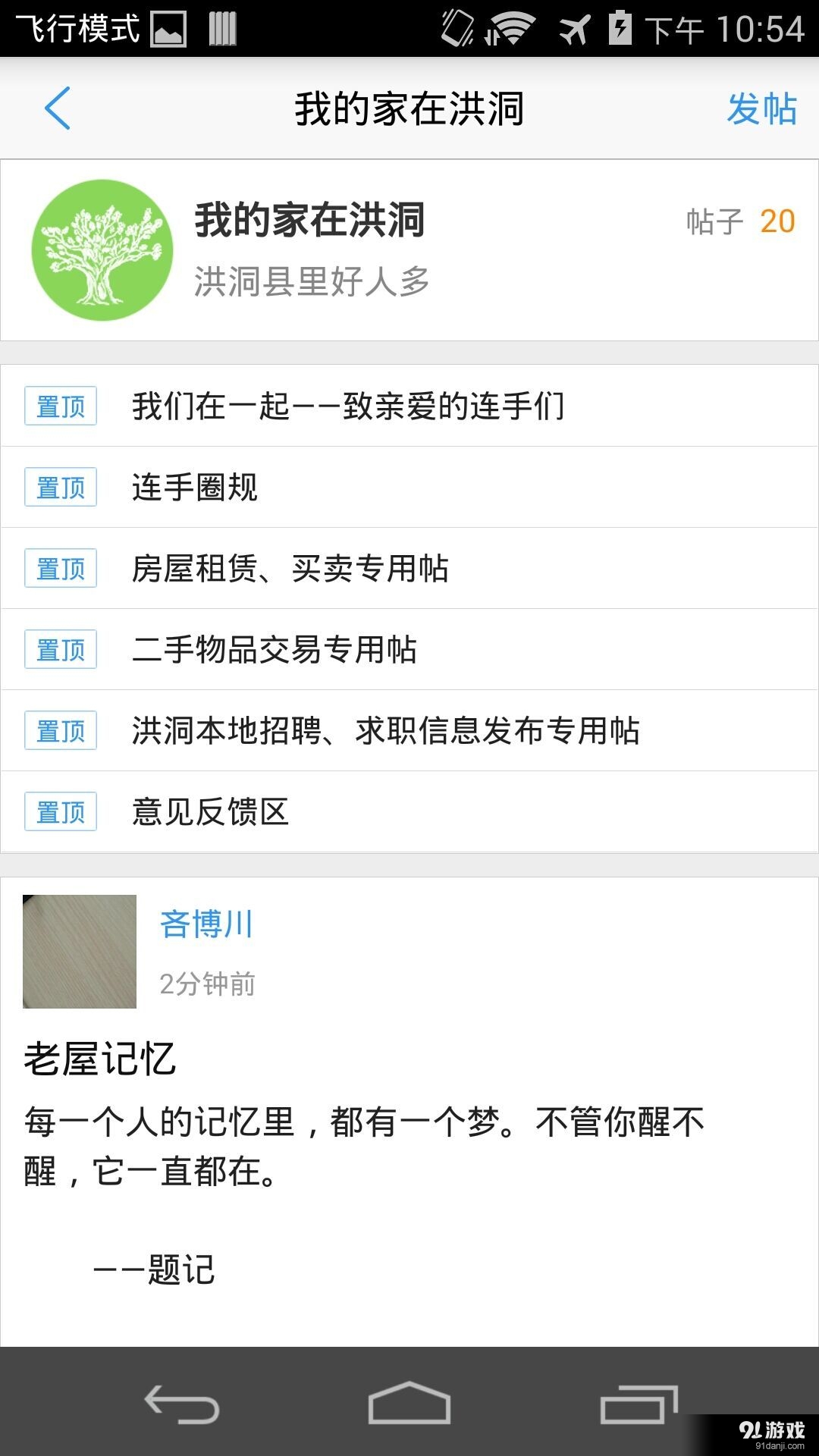Open the pinned thread 我们在一起——致亲爱的连手们
The height and width of the screenshot is (1456, 819).
click(349, 406)
